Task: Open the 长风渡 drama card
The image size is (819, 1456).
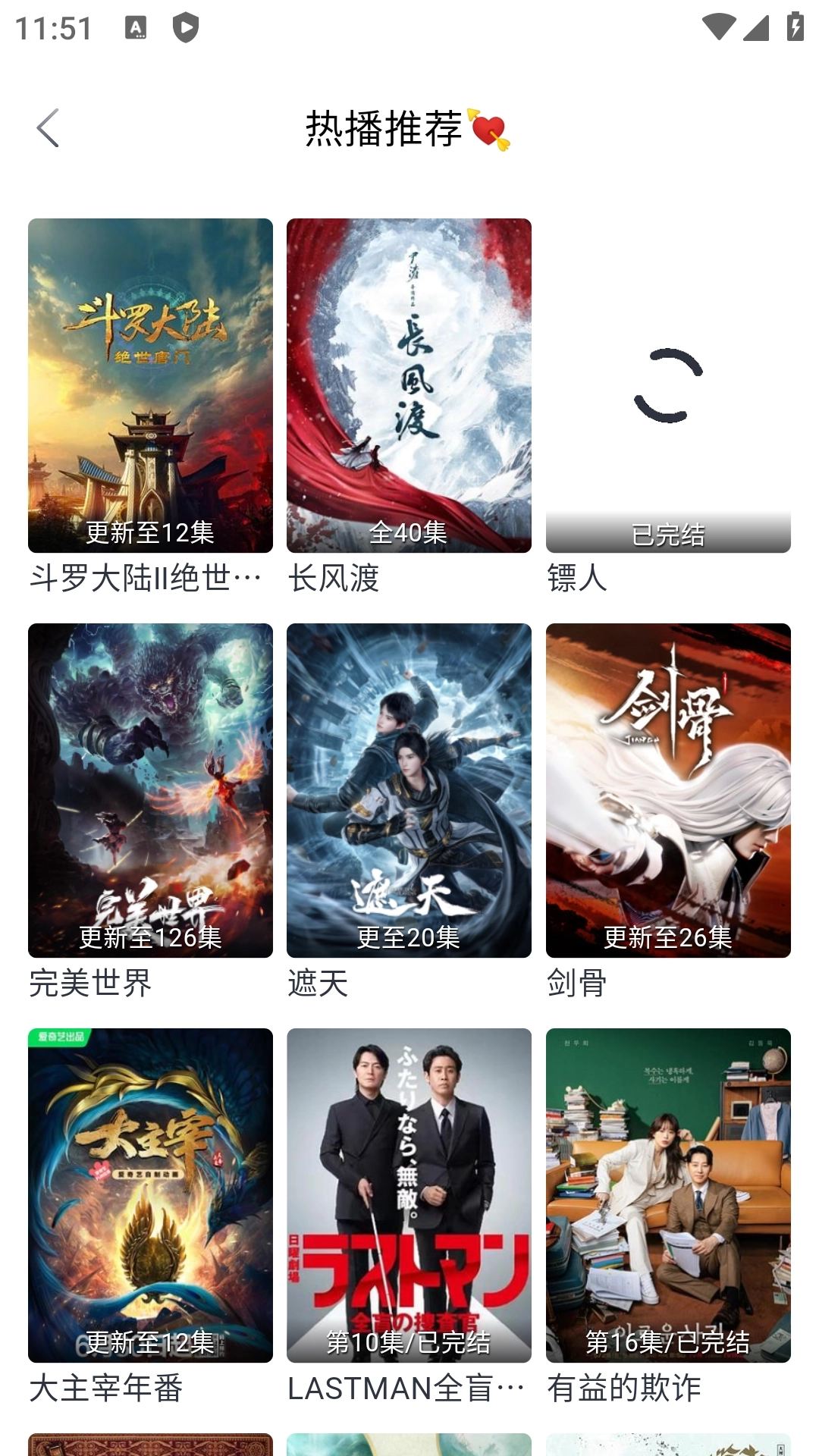Action: pos(409,385)
